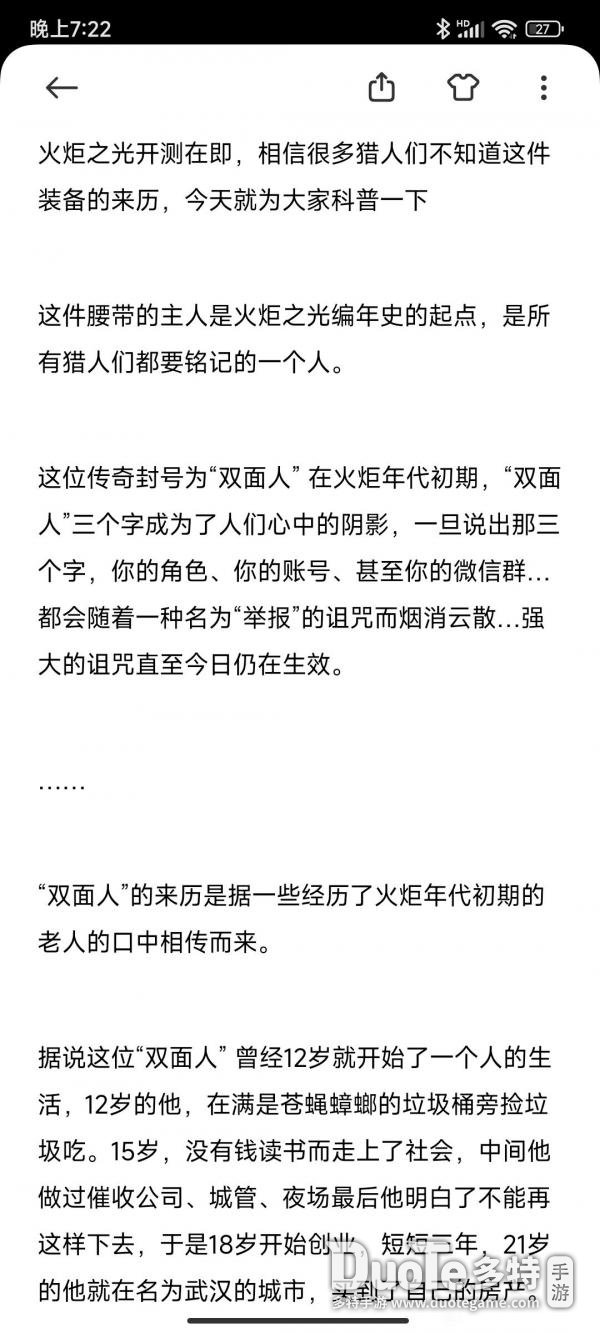Go back using the top-left arrow
This screenshot has height=1333, width=600.
coord(62,88)
